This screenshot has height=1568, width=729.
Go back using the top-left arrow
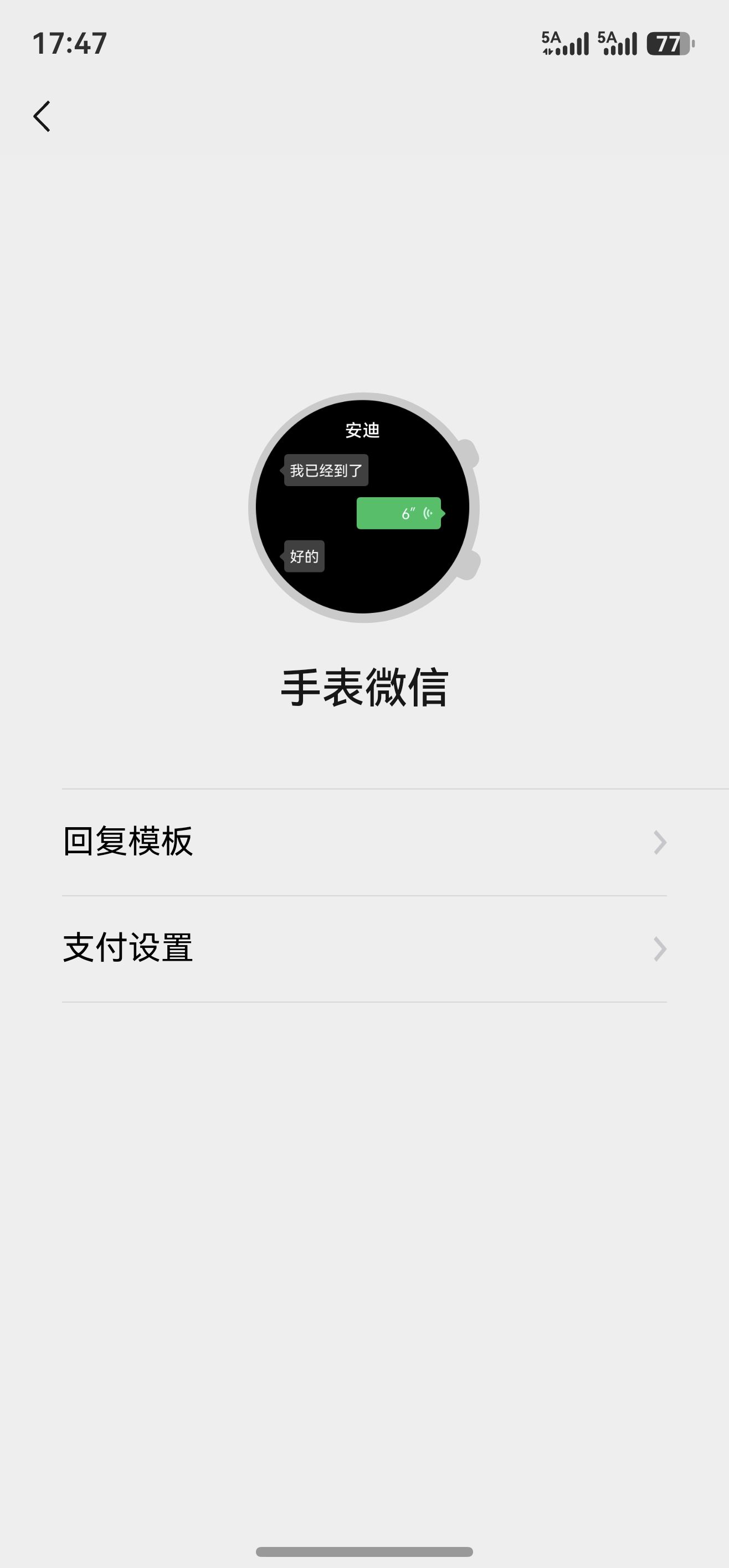[42, 116]
